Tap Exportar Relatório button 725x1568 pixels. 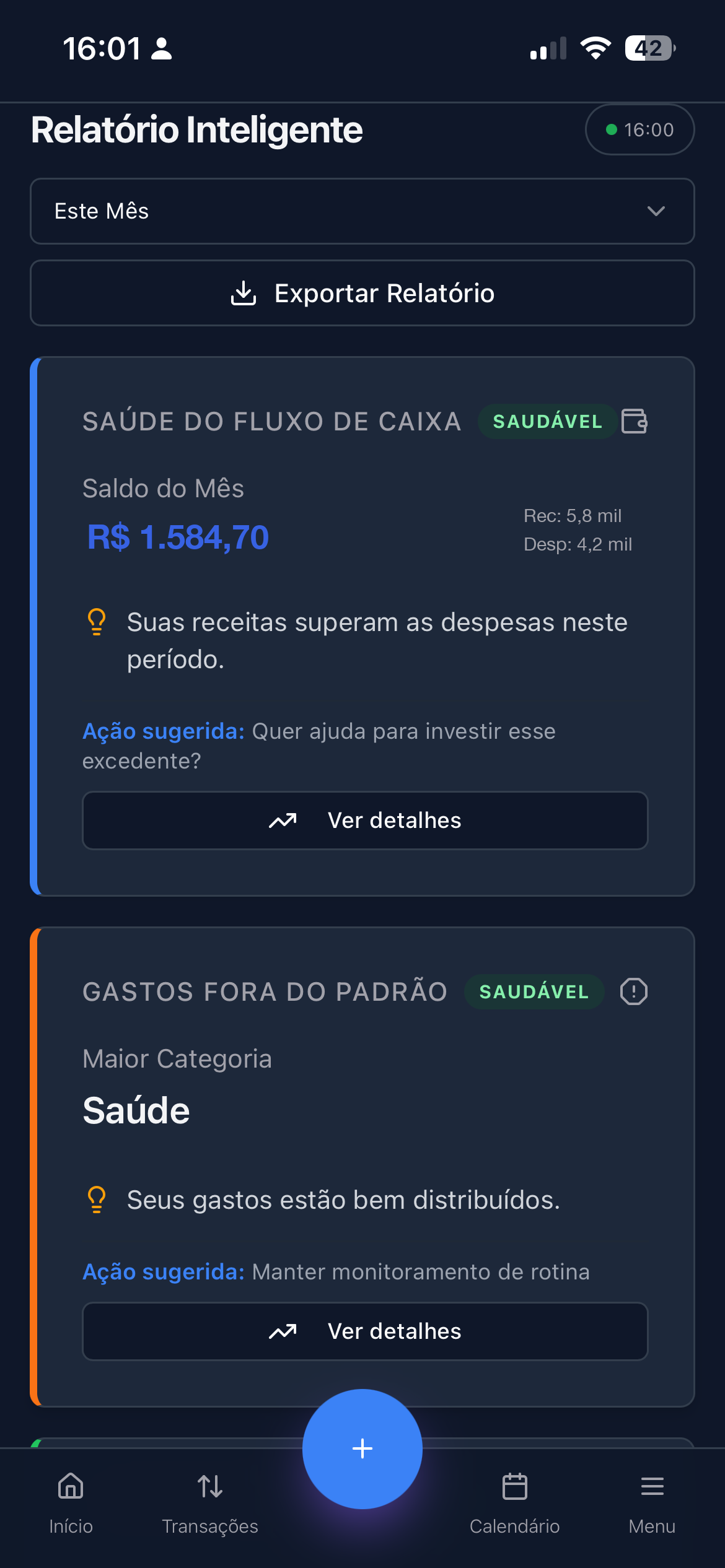[362, 293]
